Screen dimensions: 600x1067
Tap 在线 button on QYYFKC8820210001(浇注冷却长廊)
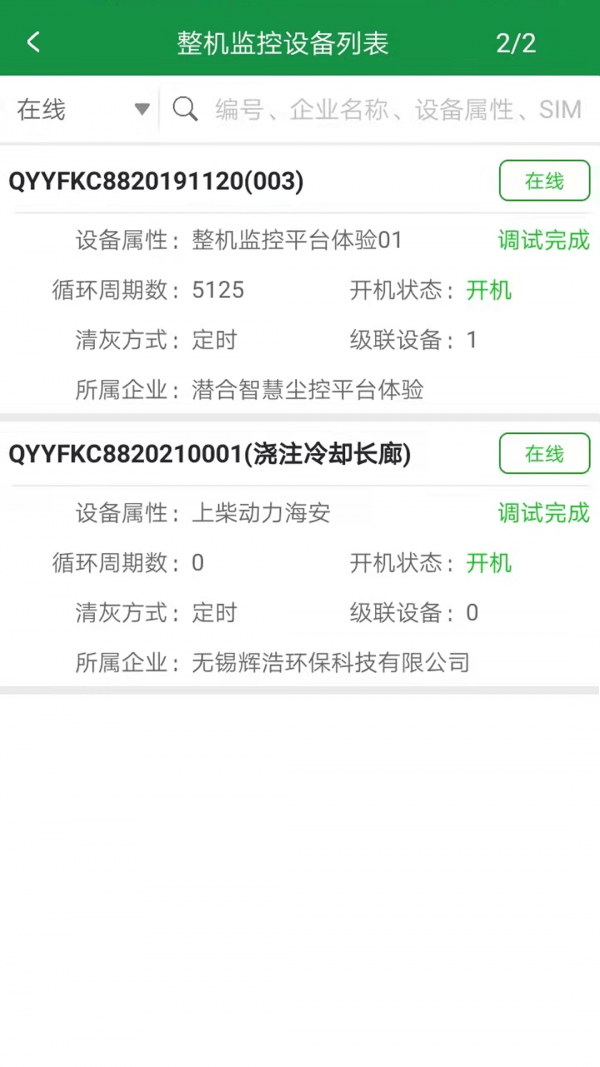[x=544, y=454]
